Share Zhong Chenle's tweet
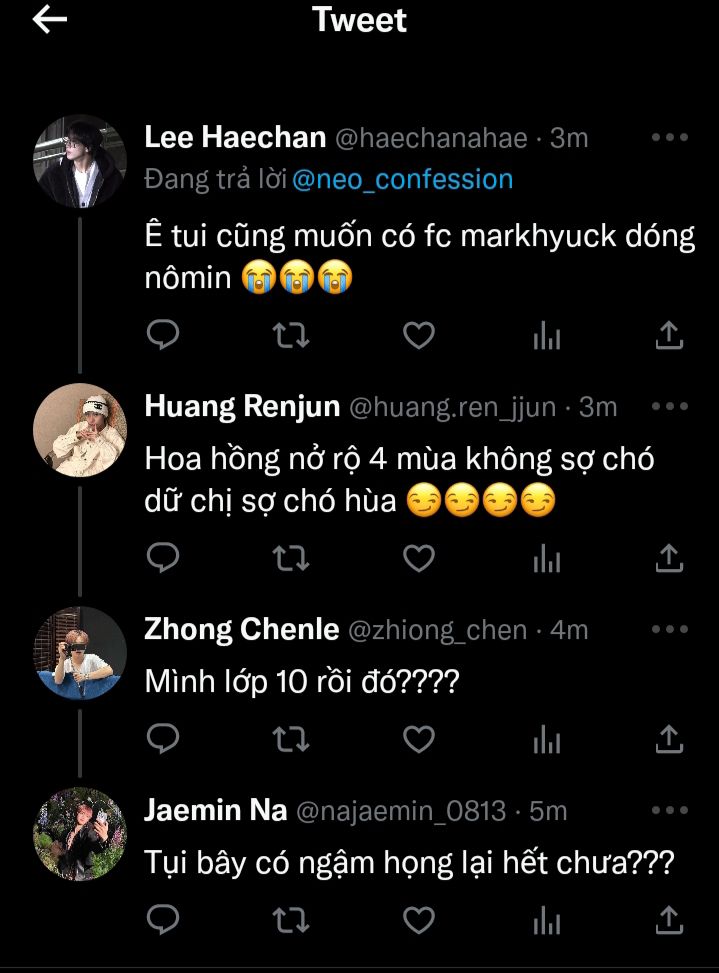The height and width of the screenshot is (973, 719). point(668,739)
